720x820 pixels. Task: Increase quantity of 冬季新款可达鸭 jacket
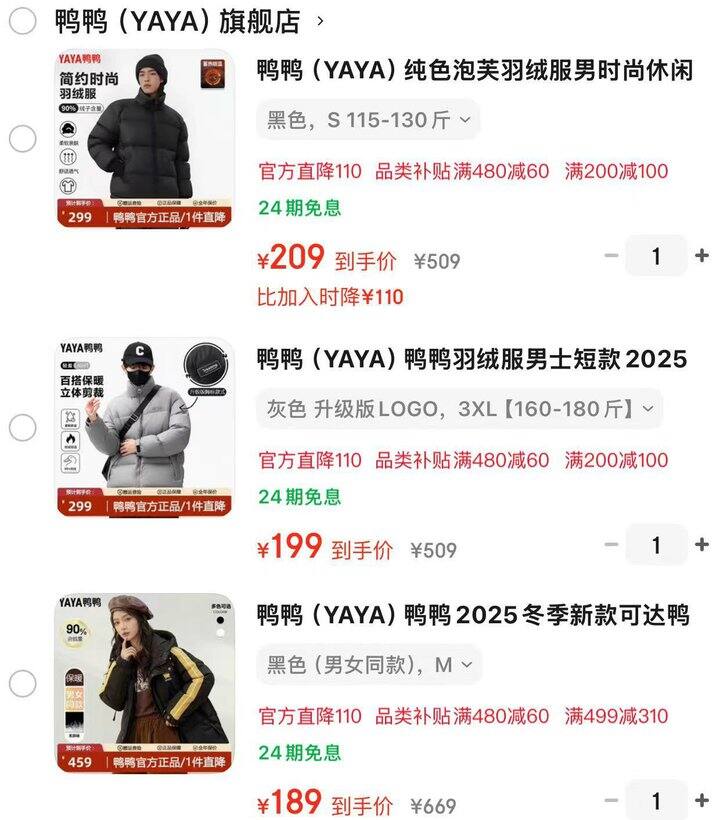[702, 801]
